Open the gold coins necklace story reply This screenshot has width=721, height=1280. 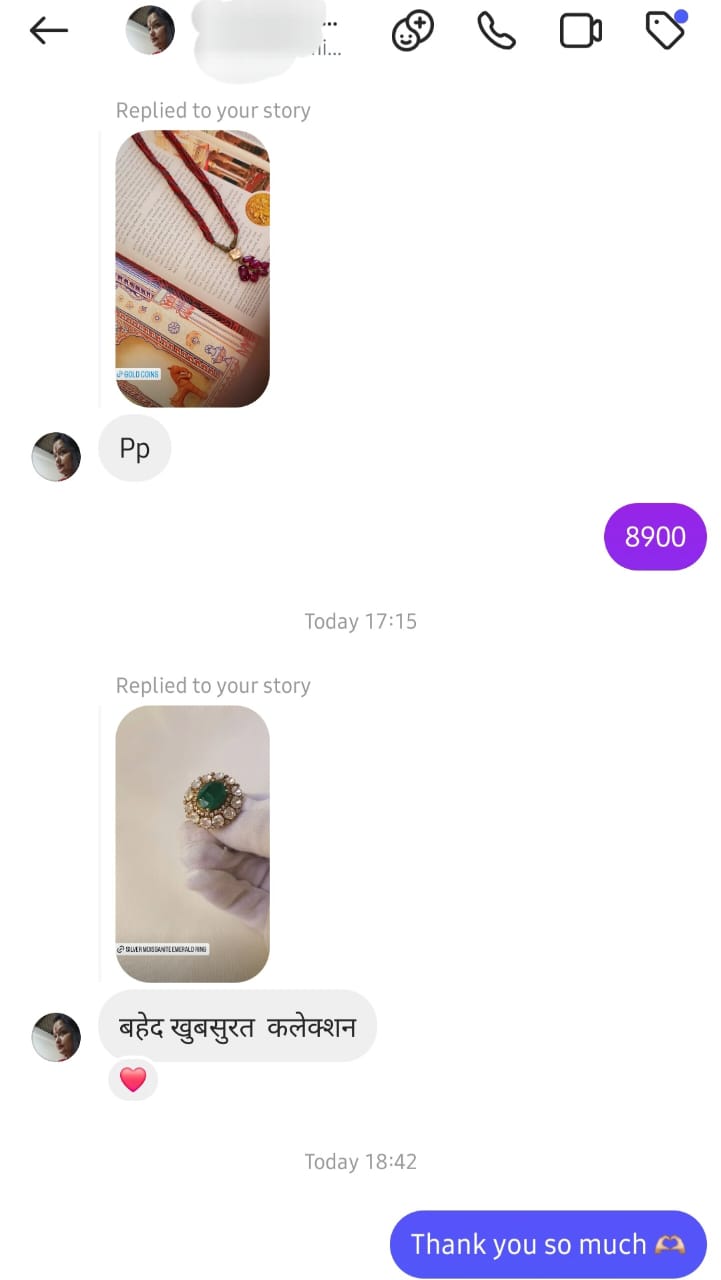[192, 268]
